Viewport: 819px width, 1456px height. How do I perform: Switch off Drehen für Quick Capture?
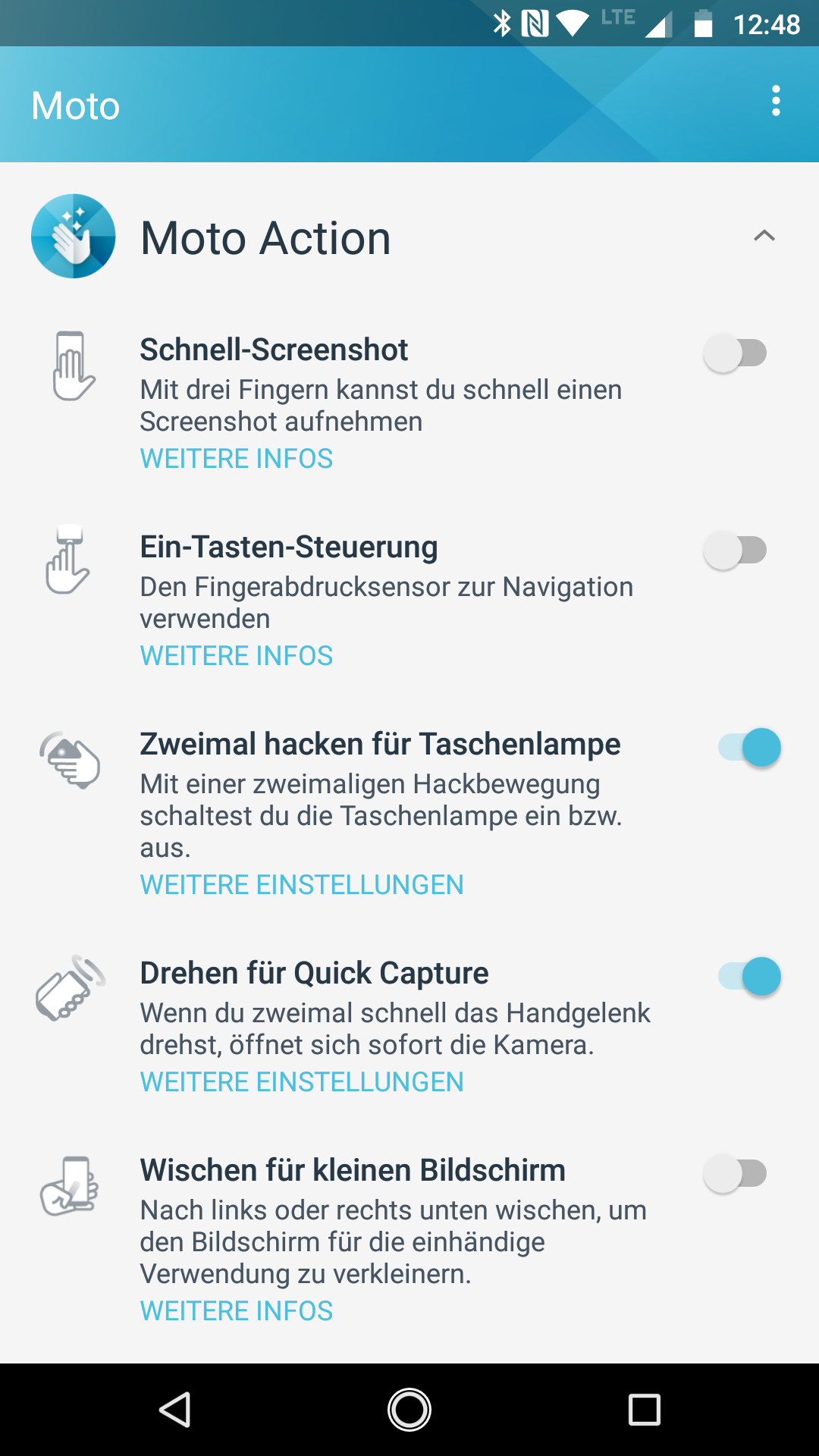(749, 977)
